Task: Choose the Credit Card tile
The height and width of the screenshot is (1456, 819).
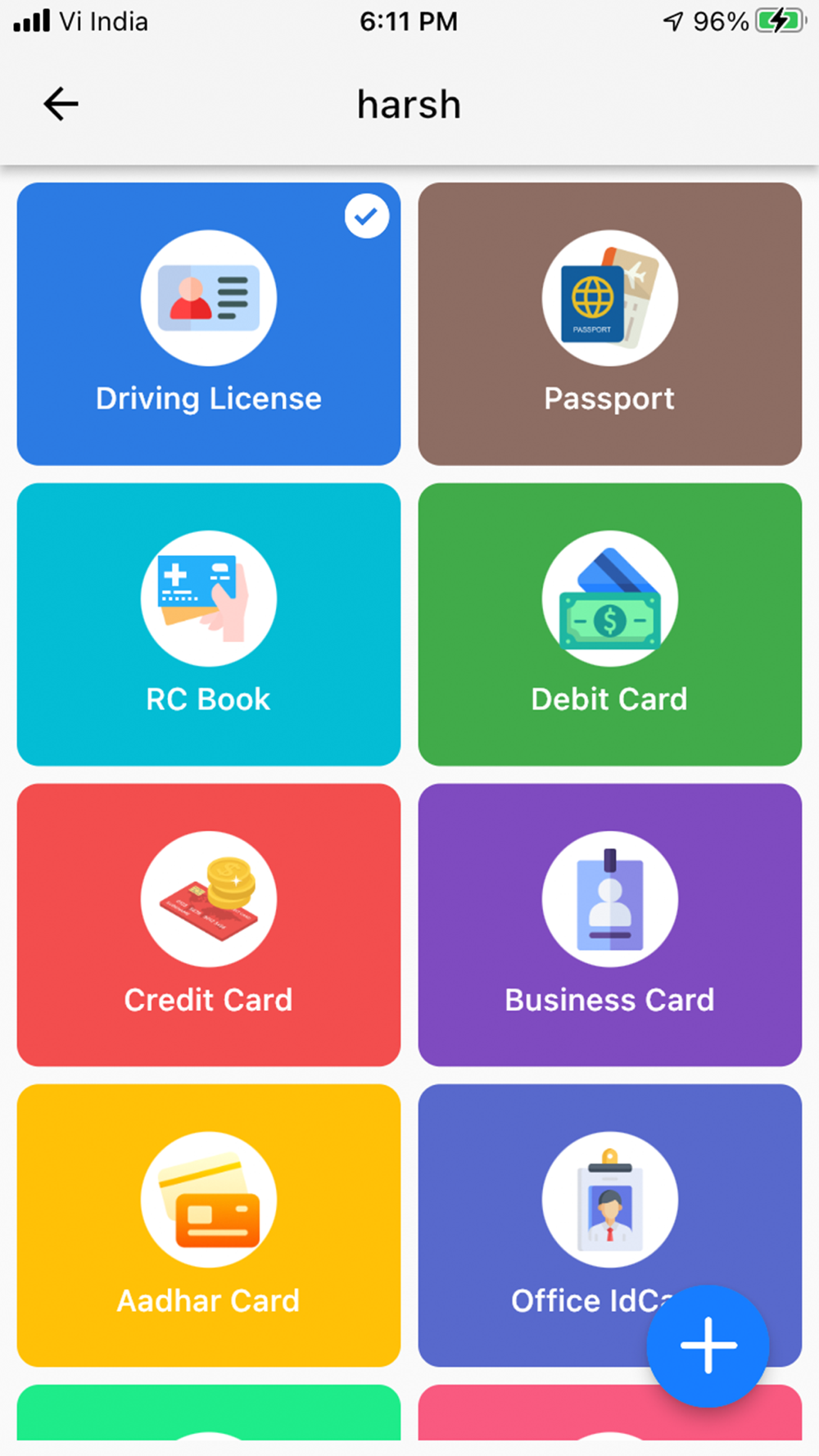Action: [209, 925]
